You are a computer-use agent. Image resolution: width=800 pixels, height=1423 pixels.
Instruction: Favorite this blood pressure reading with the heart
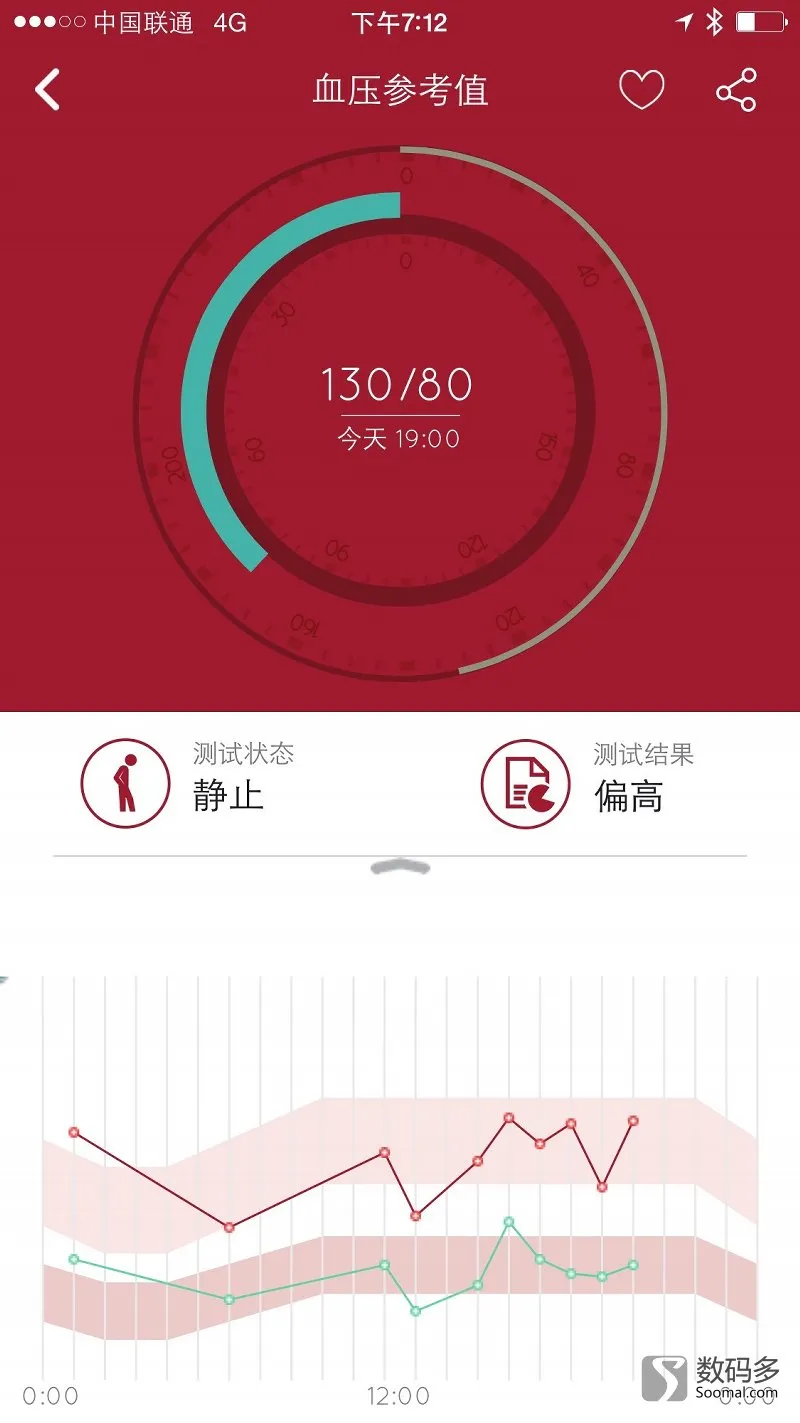click(641, 91)
